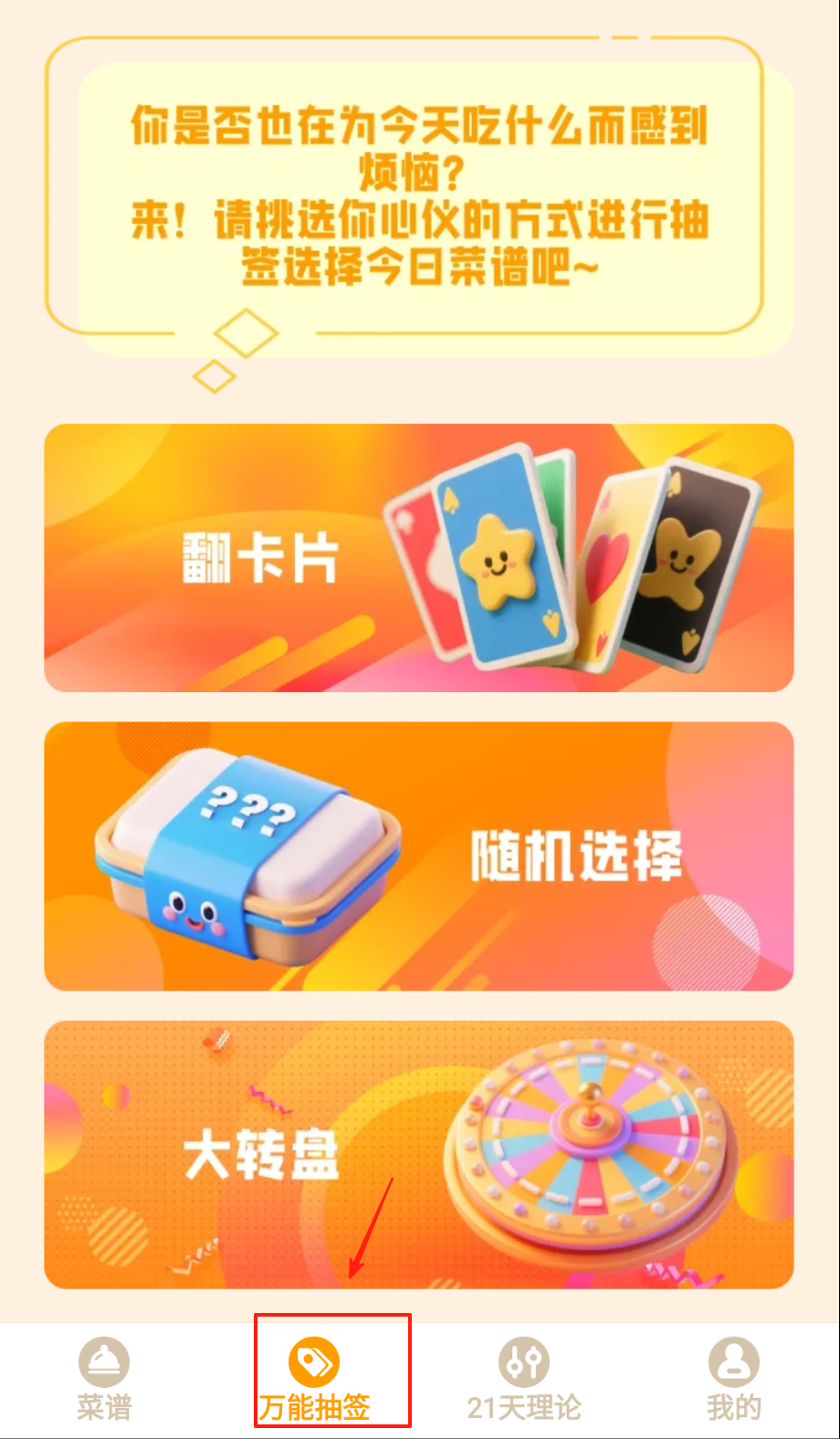Open the 我的 profile tab
840x1439 pixels.
pos(733,1379)
